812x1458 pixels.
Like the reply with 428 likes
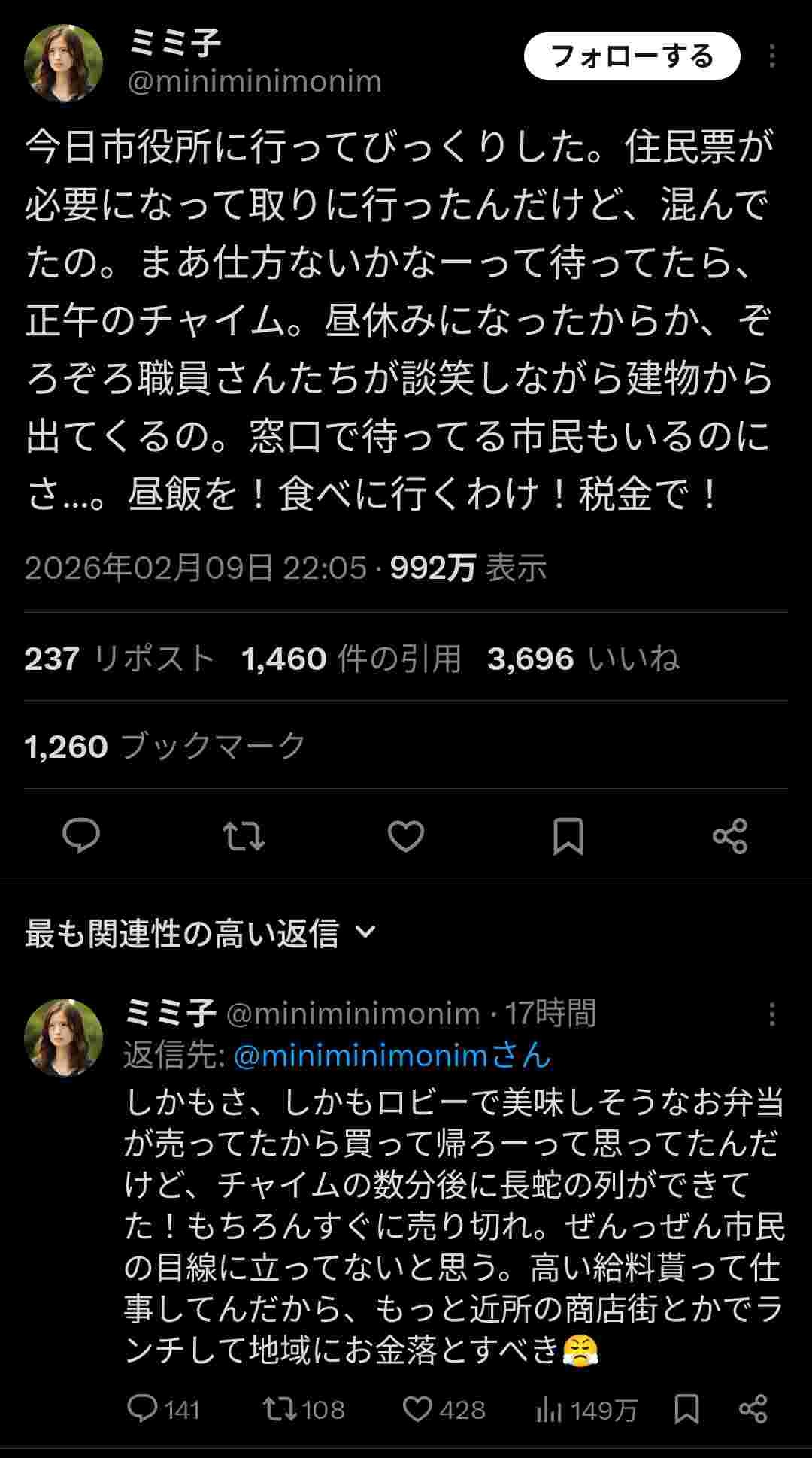tap(444, 1408)
